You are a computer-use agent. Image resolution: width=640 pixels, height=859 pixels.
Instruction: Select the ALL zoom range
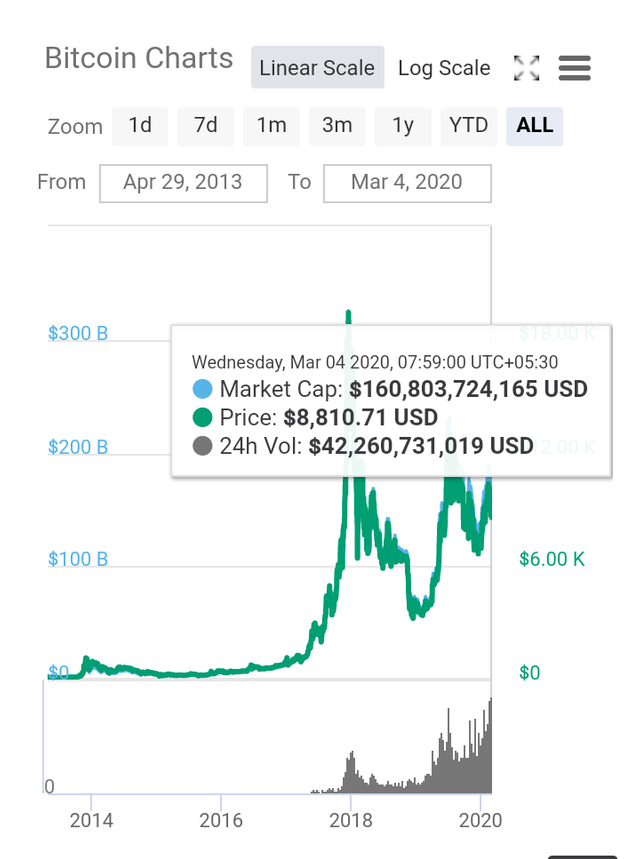click(535, 126)
